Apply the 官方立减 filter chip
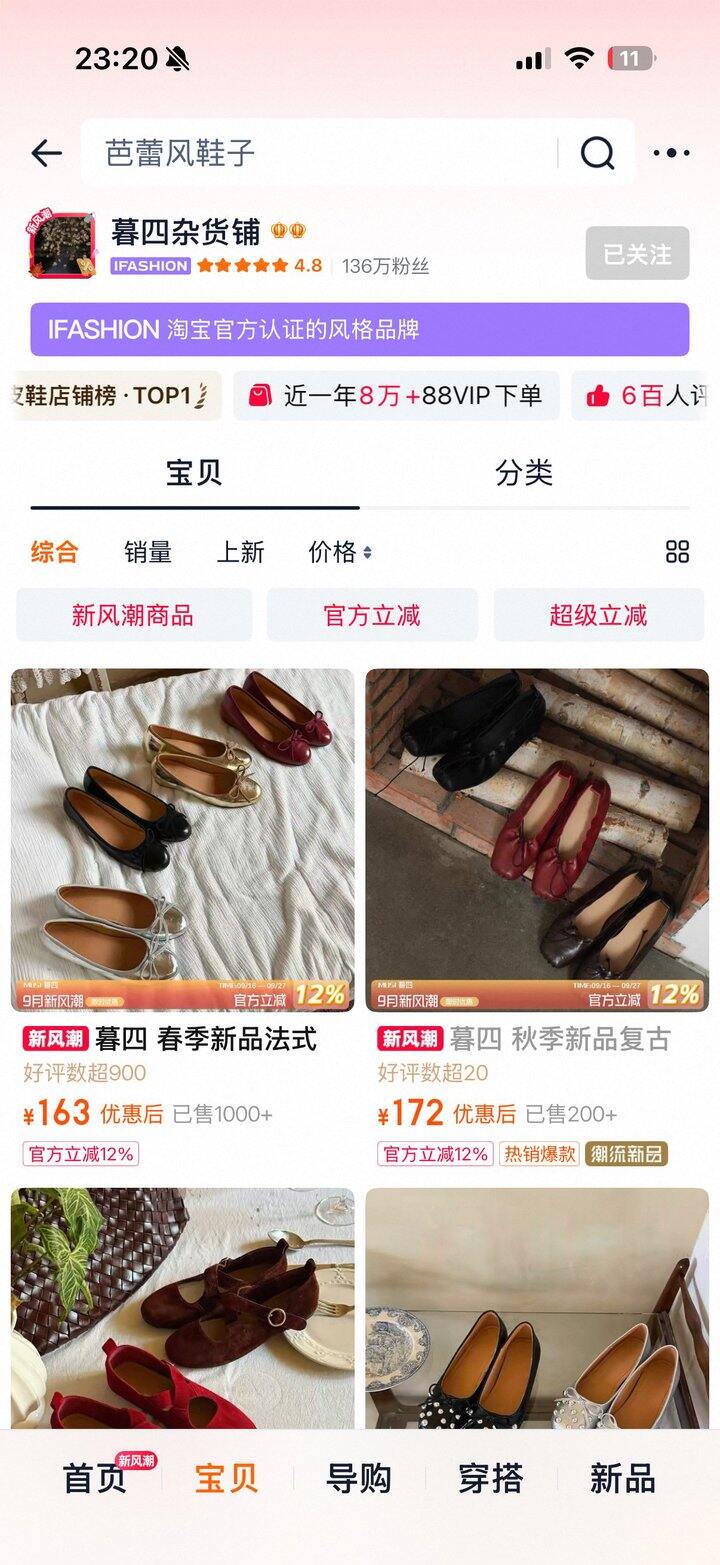 click(372, 615)
